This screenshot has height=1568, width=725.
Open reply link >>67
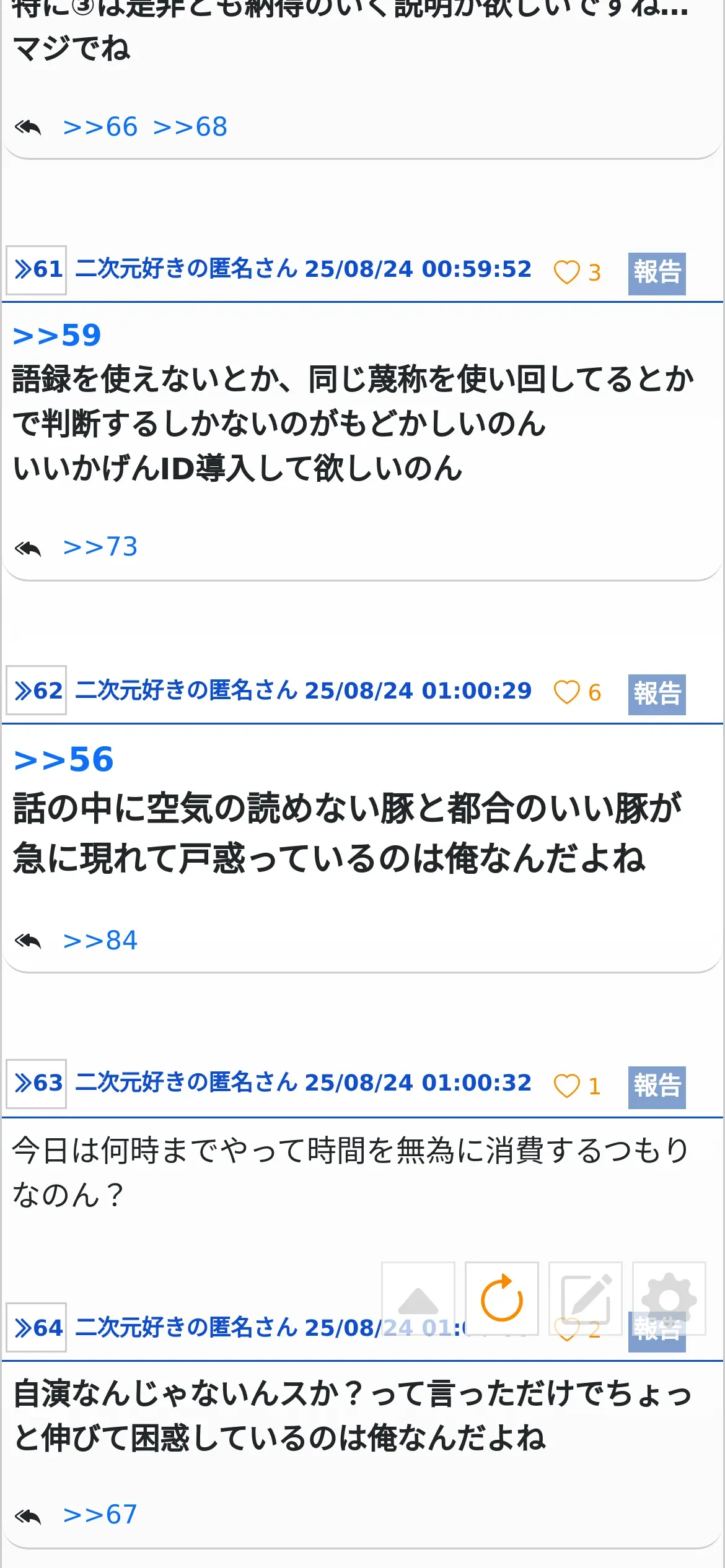[x=100, y=1515]
